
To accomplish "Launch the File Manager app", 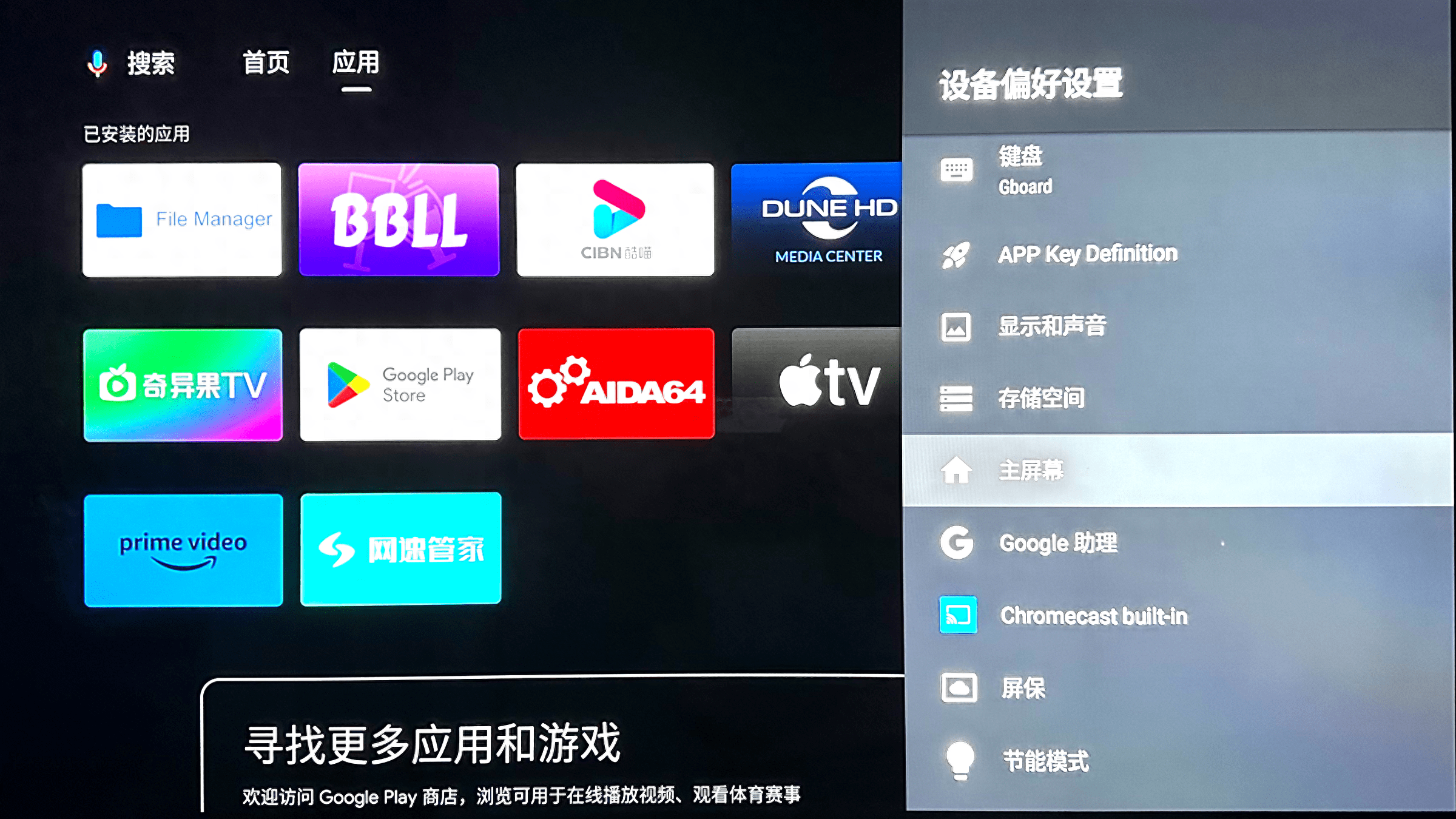I will coord(182,220).
